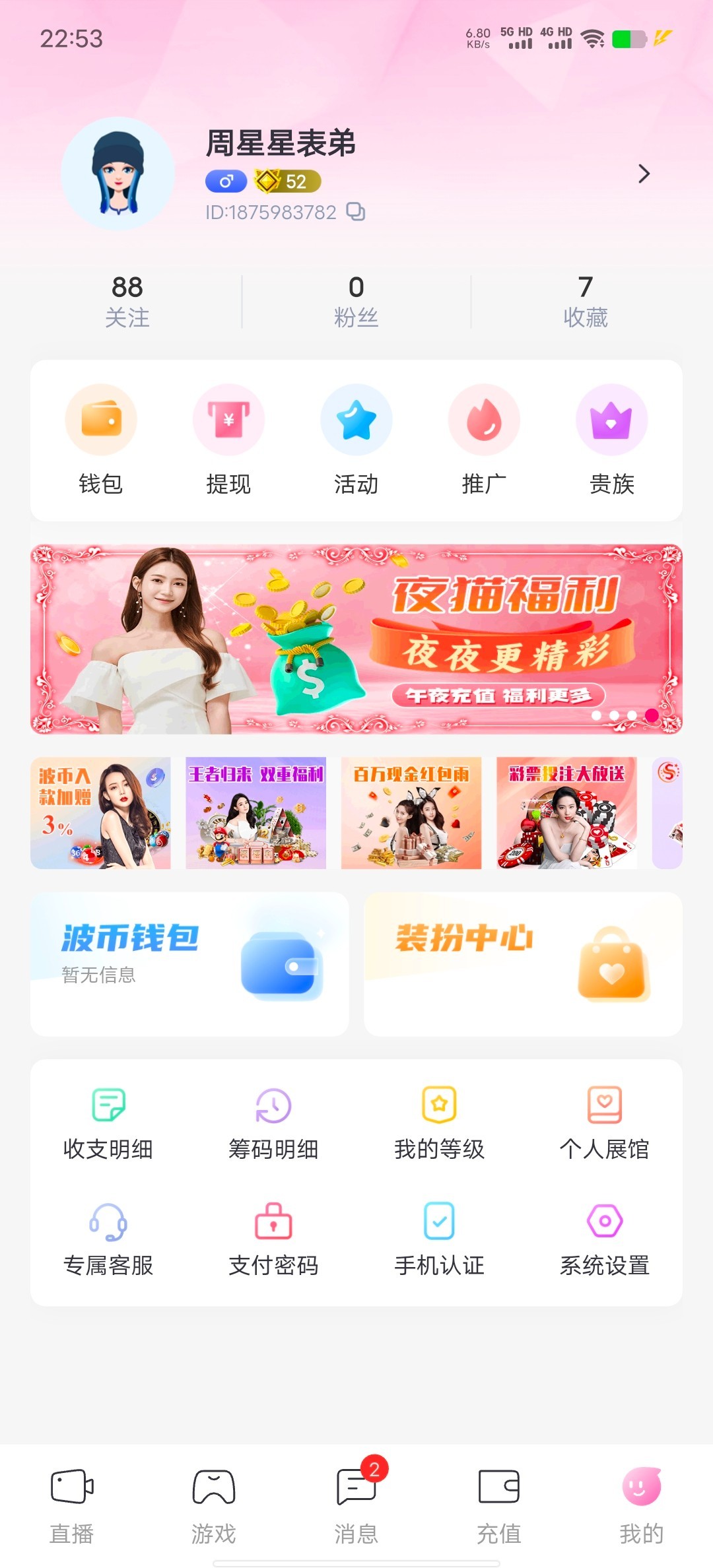Viewport: 713px width, 1568px height.
Task: Open the 夜猫福利 banner
Action: pyautogui.click(x=356, y=639)
